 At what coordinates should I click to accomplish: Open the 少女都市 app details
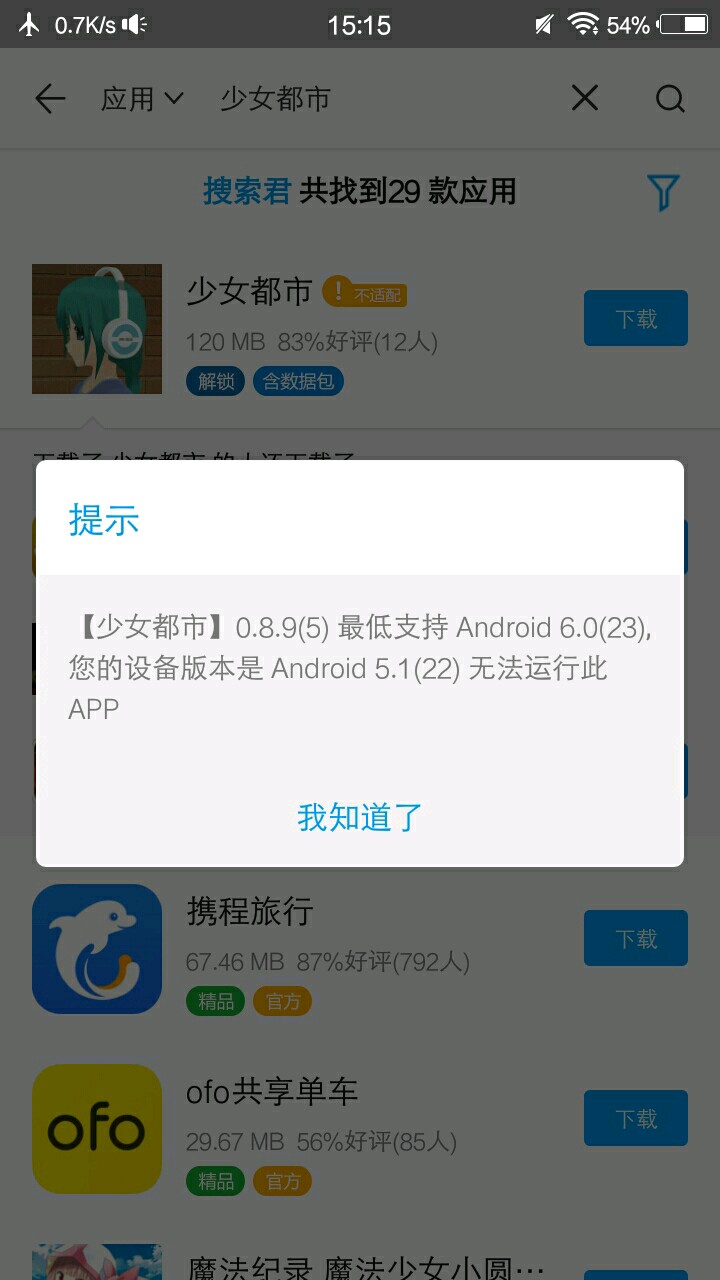coord(250,292)
